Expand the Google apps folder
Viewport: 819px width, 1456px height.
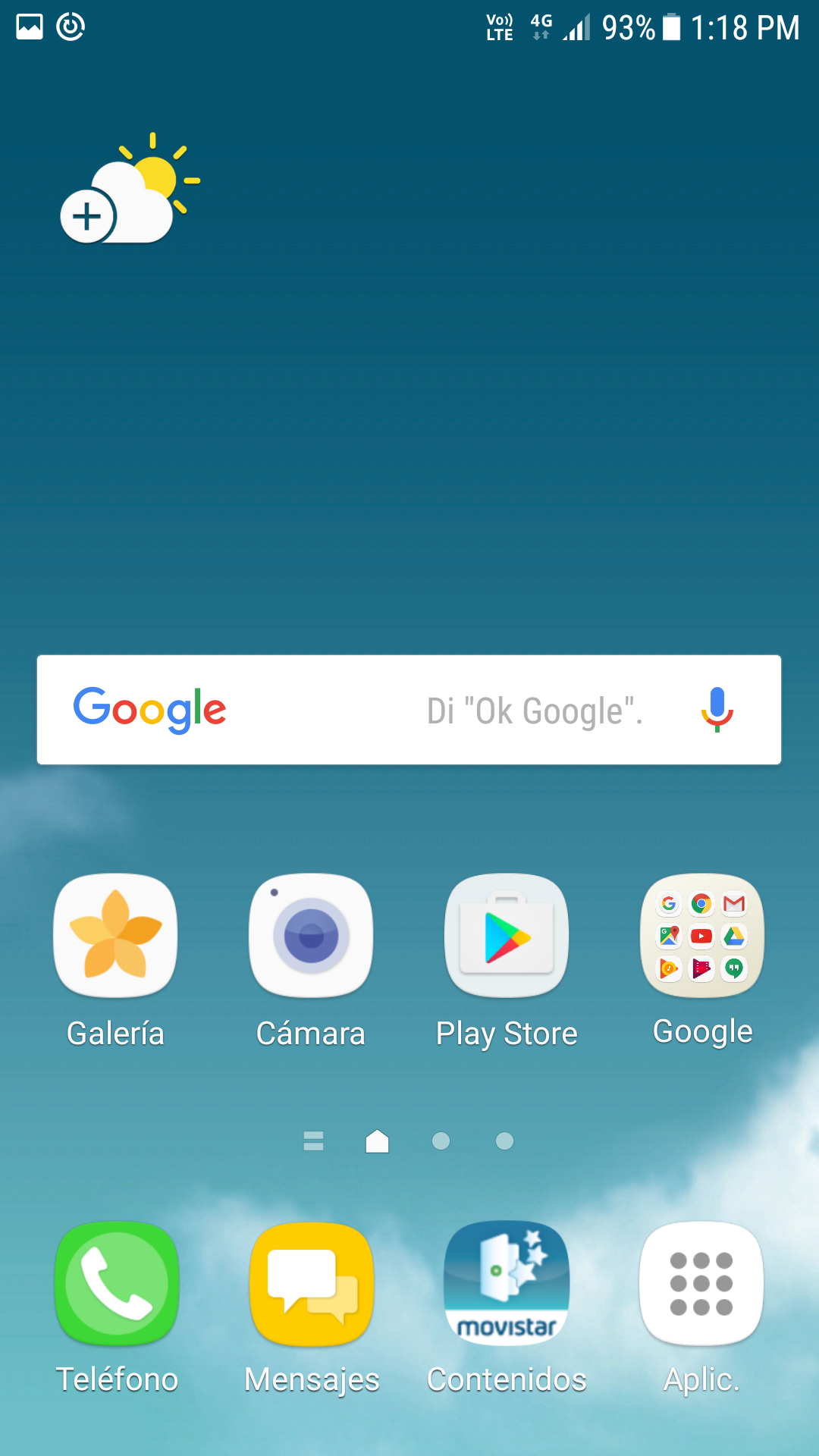point(702,936)
